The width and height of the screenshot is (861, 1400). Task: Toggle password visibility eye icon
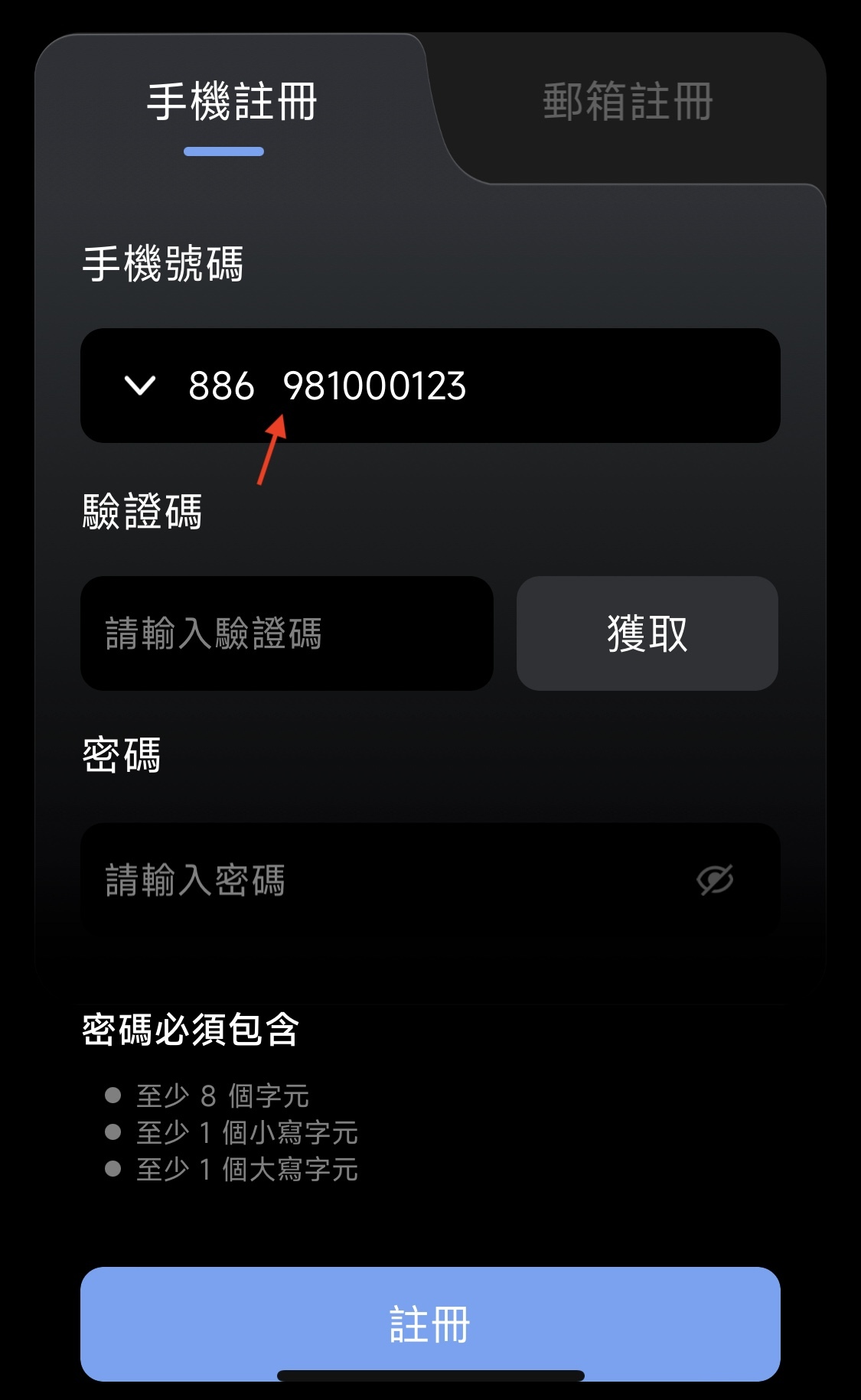point(715,880)
